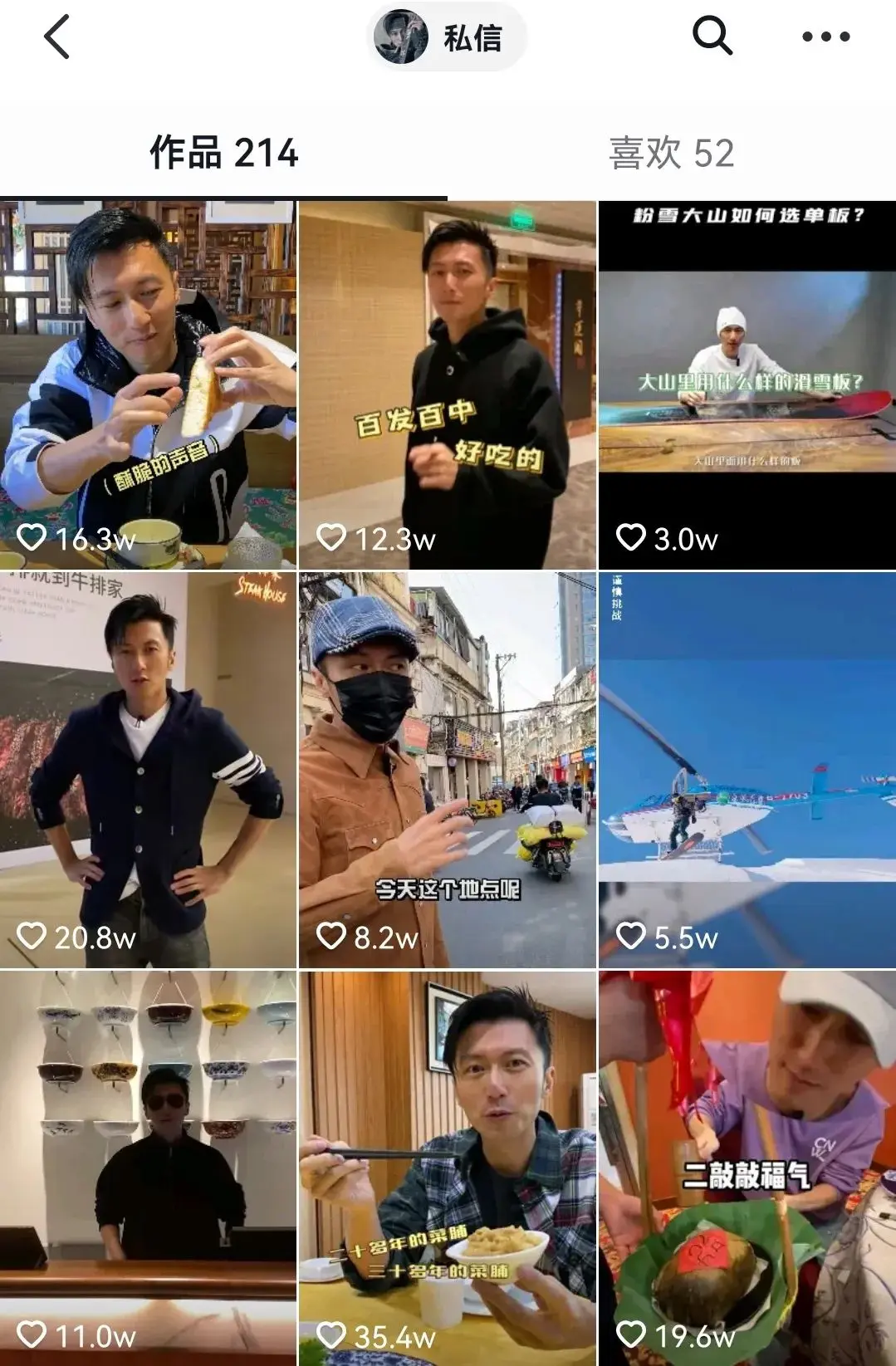Play the 今天这个地点呢 street video
This screenshot has width=896, height=1366.
click(x=448, y=770)
